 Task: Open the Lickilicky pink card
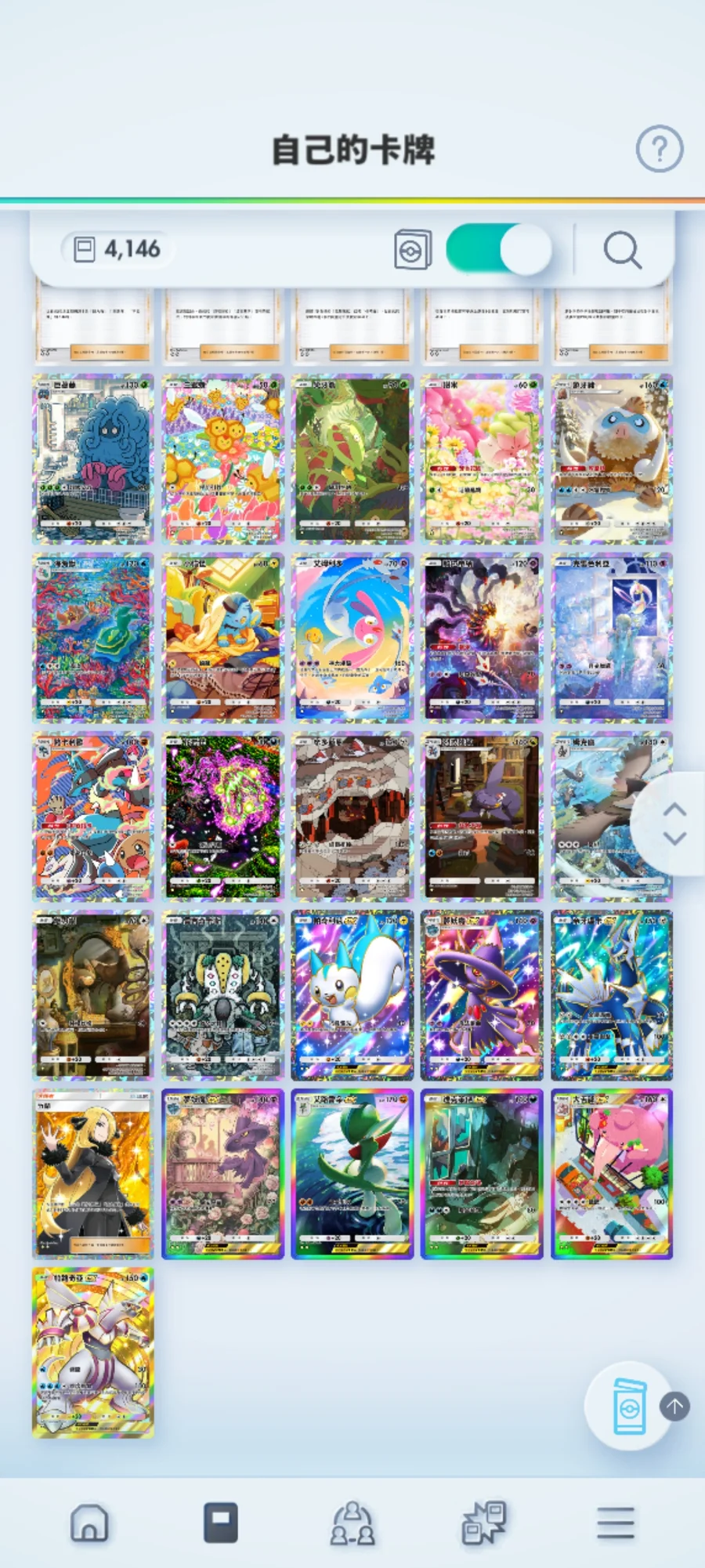[x=611, y=1173]
